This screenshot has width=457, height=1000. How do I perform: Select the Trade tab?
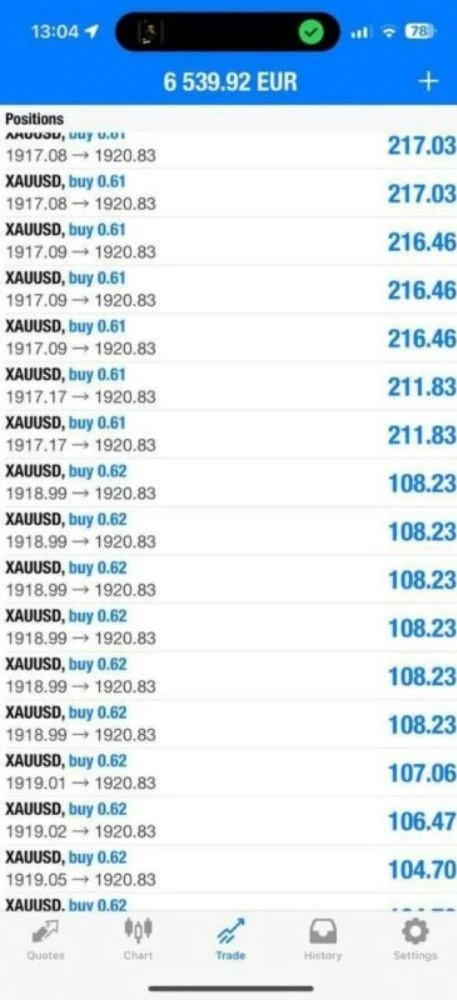click(230, 940)
